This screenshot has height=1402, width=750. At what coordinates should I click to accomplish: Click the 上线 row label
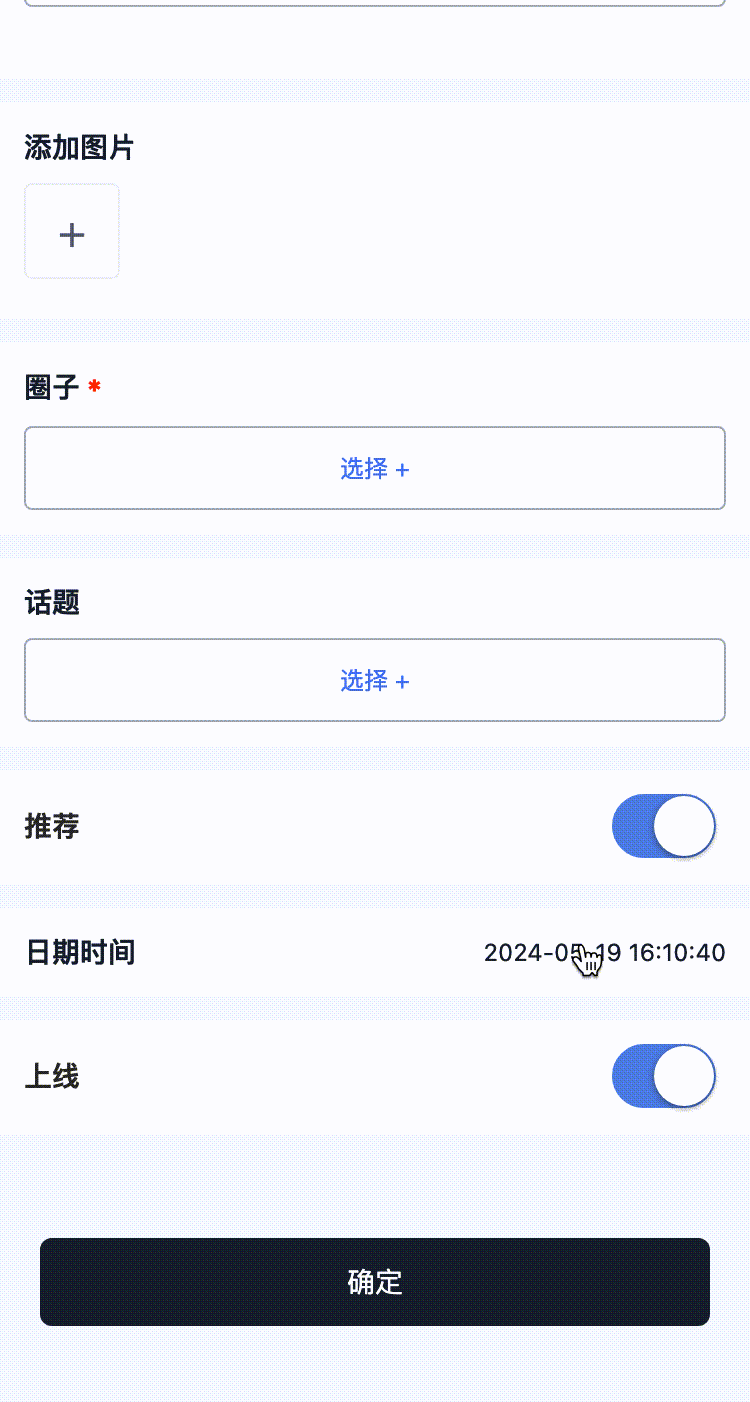click(52, 1076)
